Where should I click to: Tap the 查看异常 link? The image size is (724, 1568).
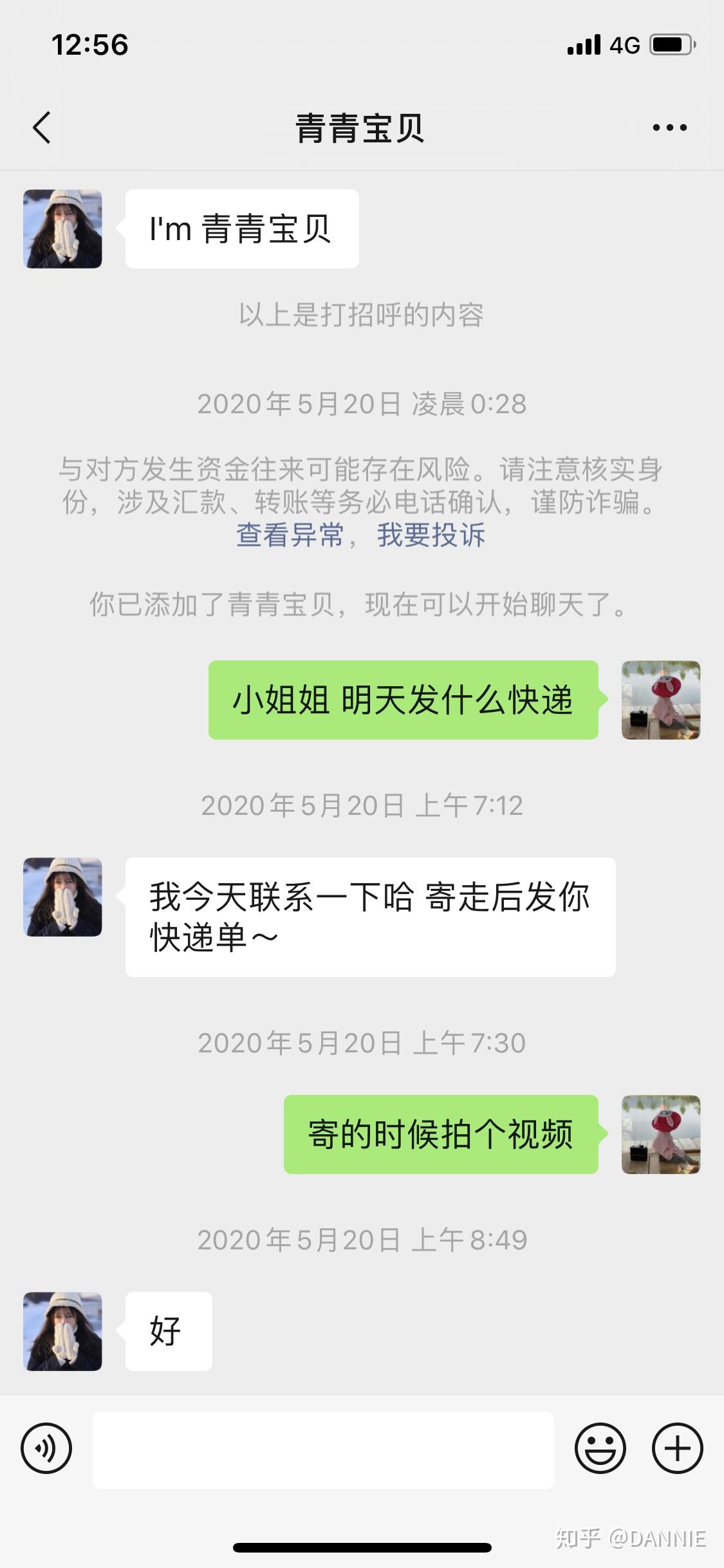290,535
